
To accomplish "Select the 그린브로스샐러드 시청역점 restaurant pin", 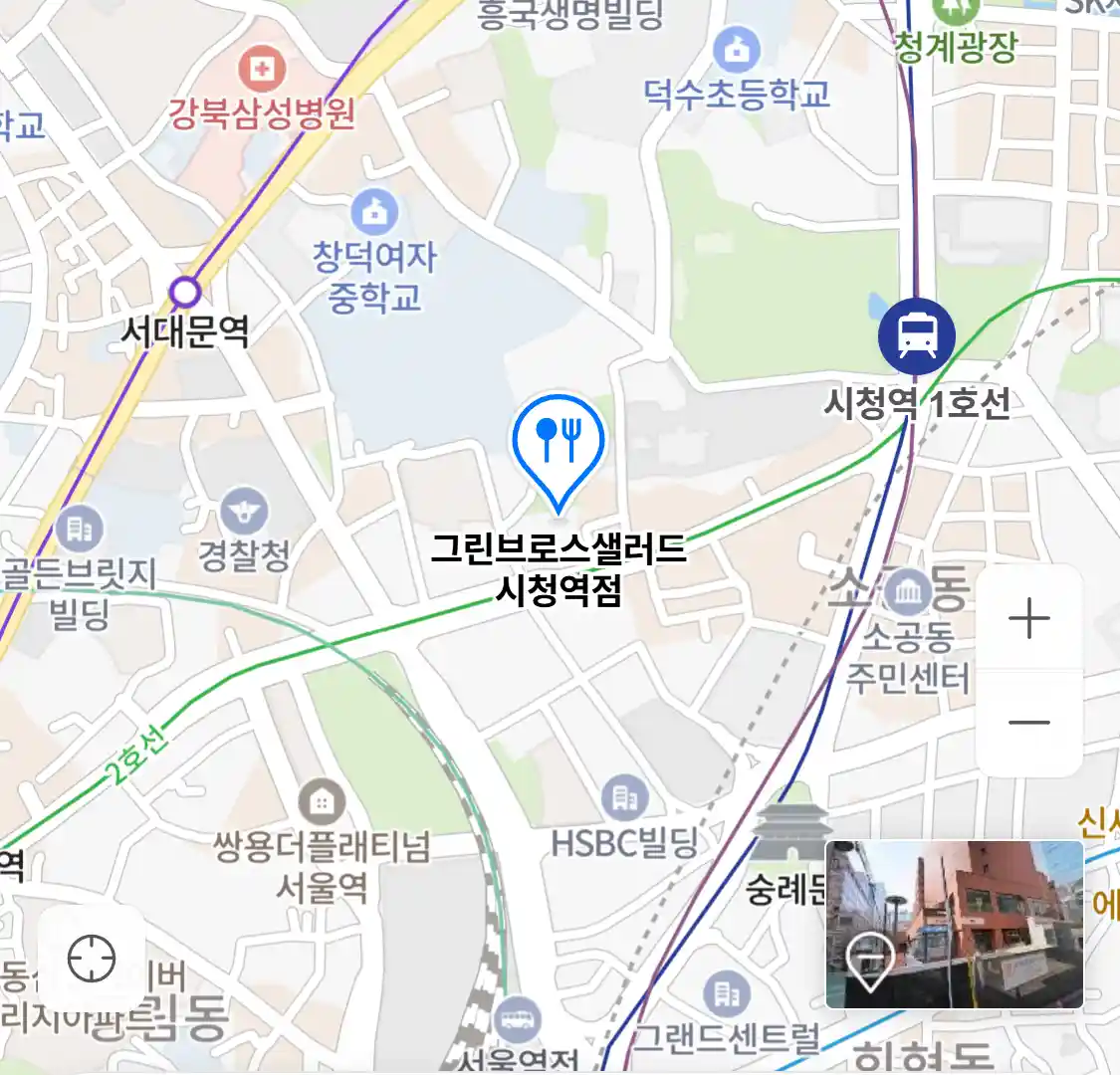I will coord(558,445).
